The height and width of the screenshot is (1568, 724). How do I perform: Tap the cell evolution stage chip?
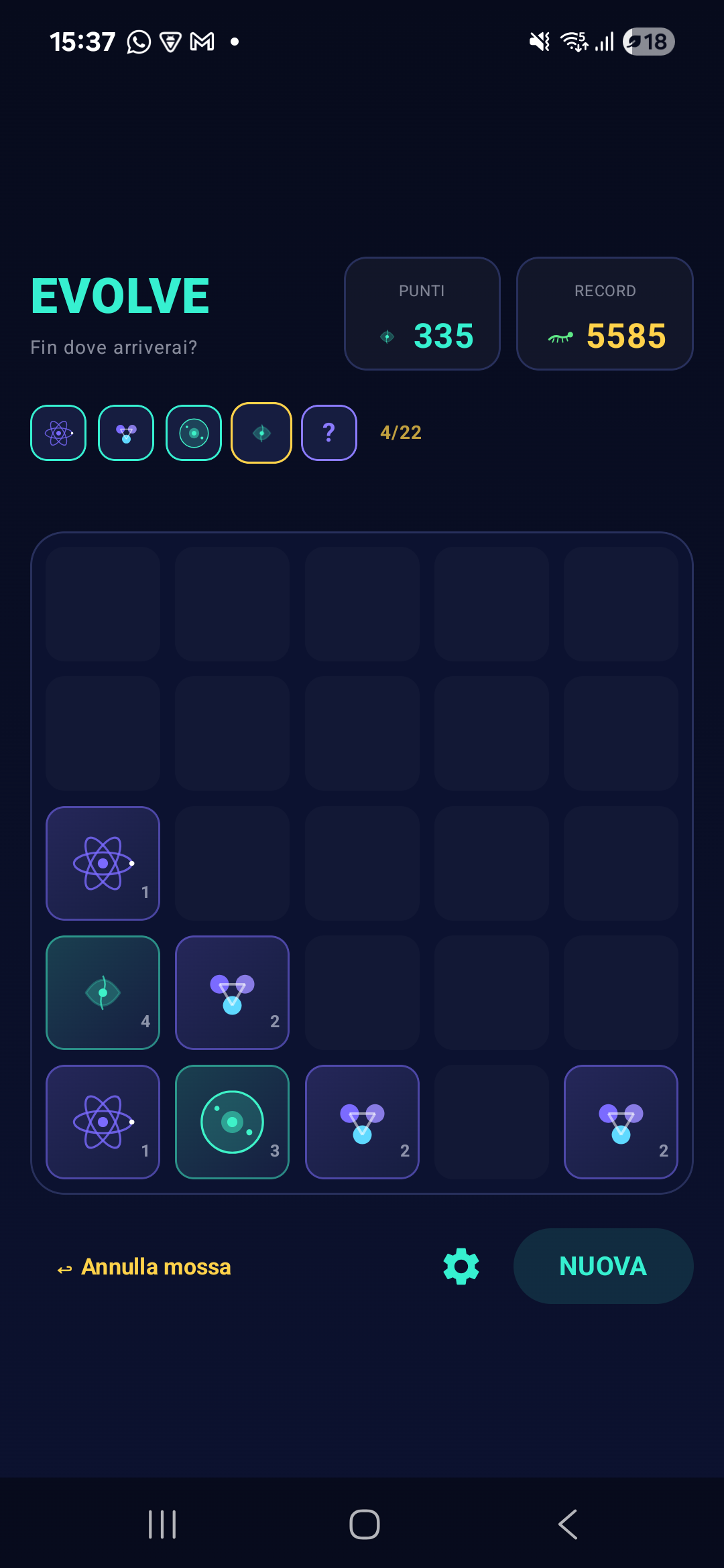click(194, 433)
